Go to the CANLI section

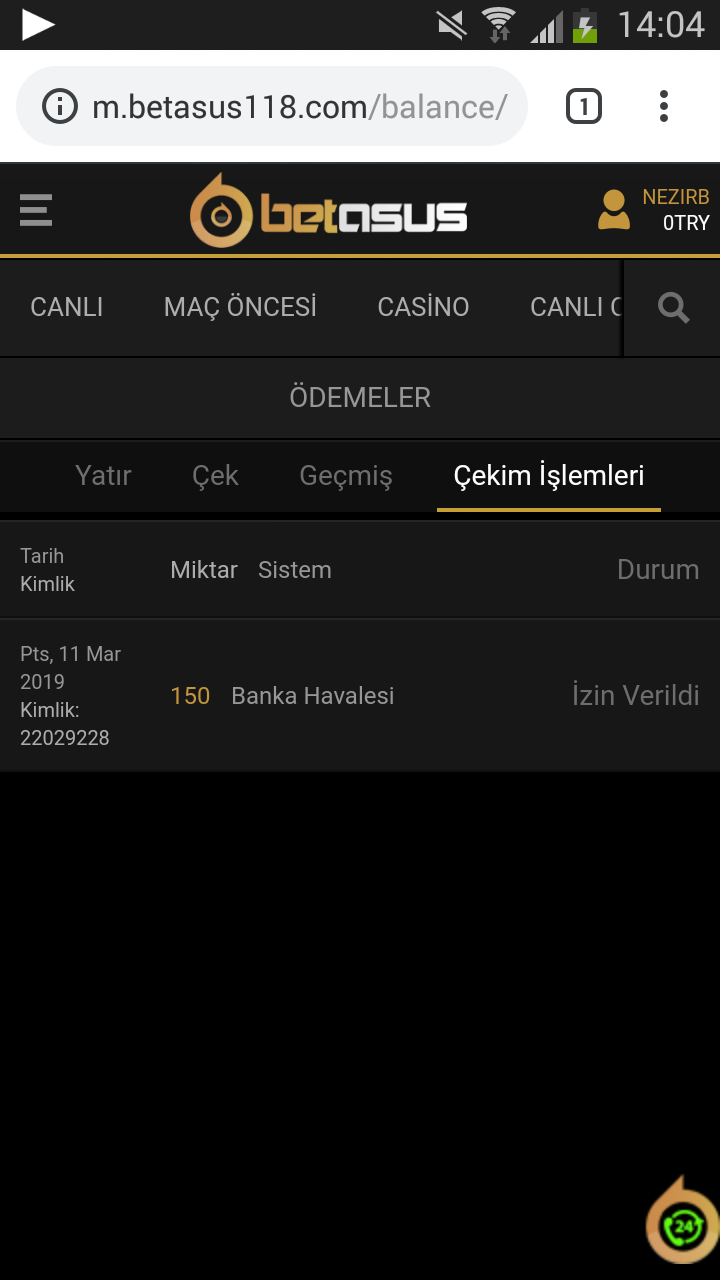[67, 307]
